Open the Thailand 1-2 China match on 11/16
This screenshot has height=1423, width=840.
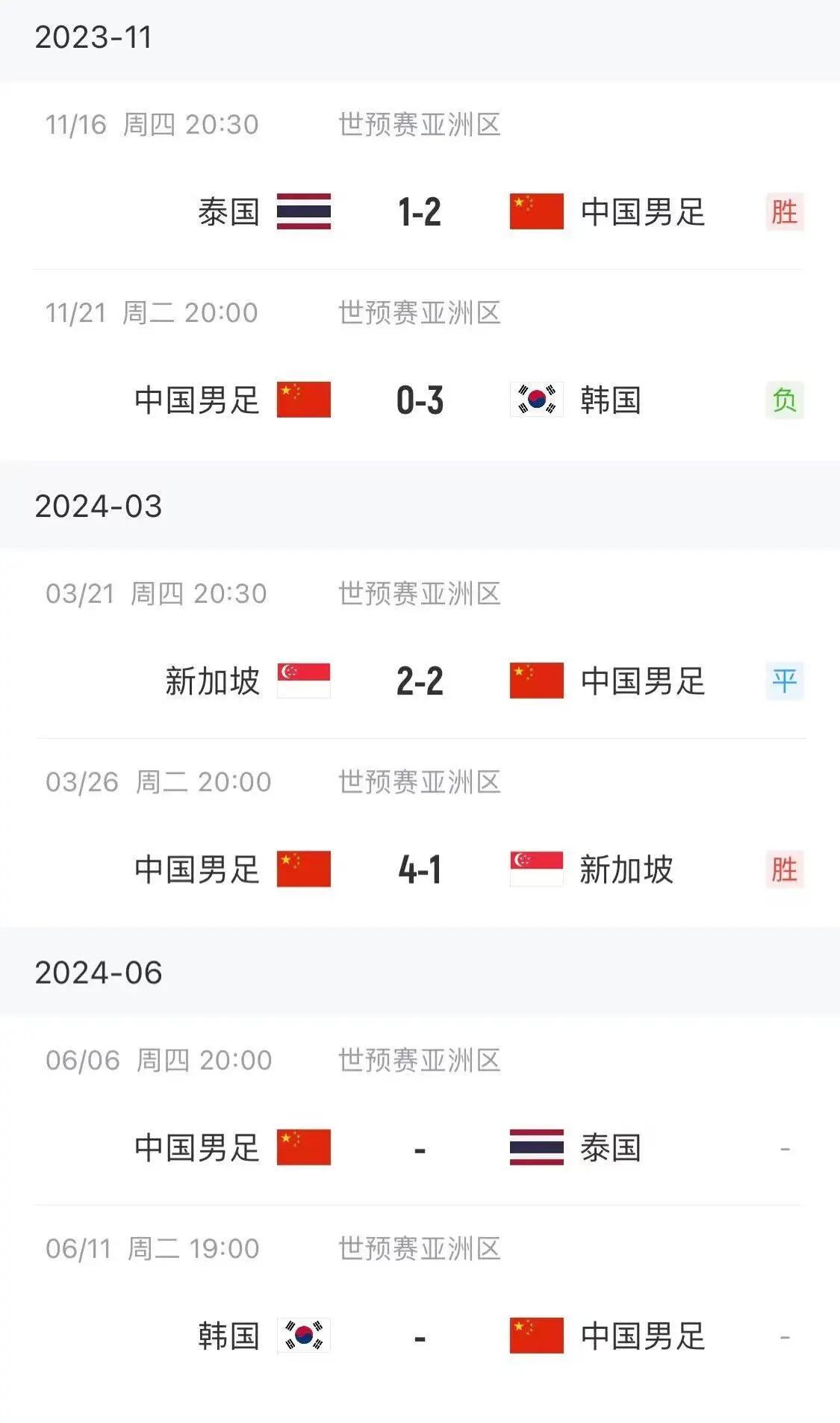tap(420, 211)
